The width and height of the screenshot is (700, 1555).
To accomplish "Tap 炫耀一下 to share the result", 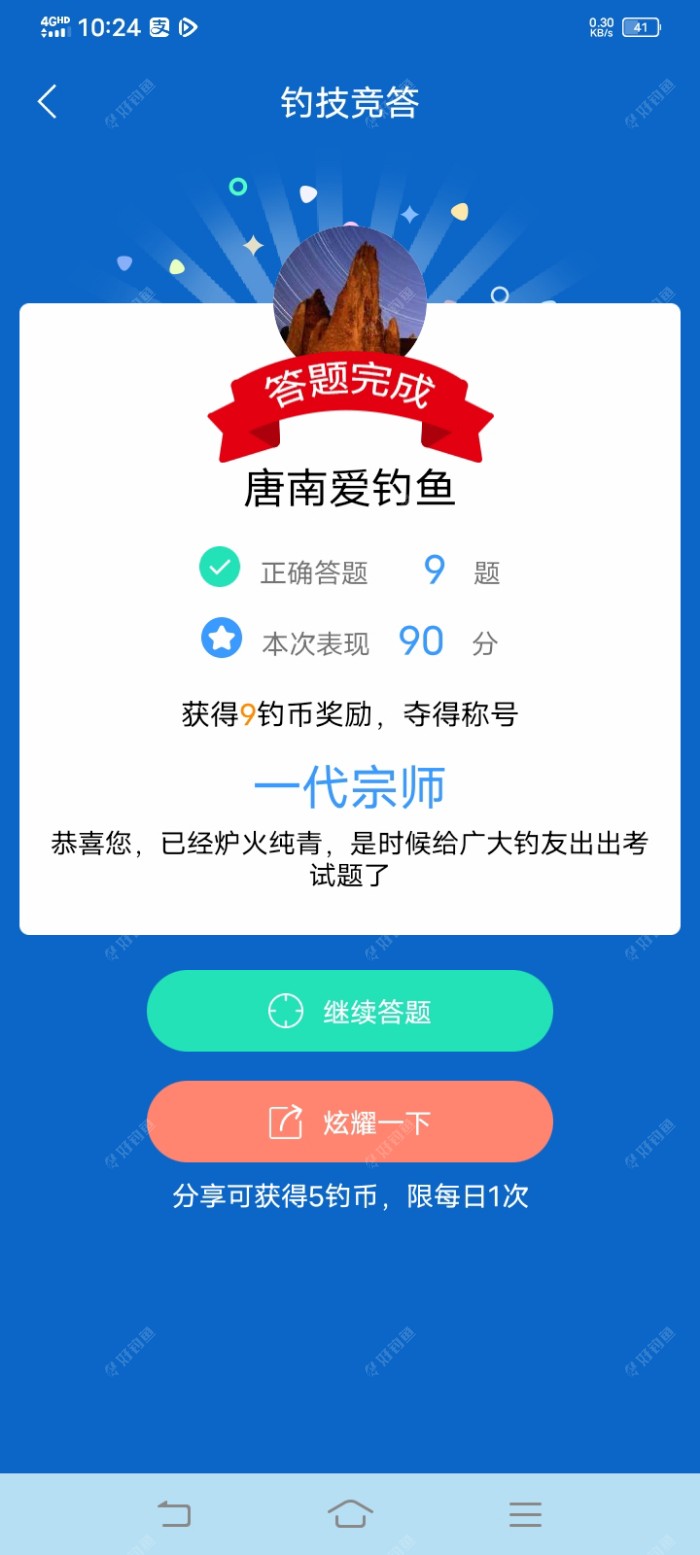I will [350, 1122].
